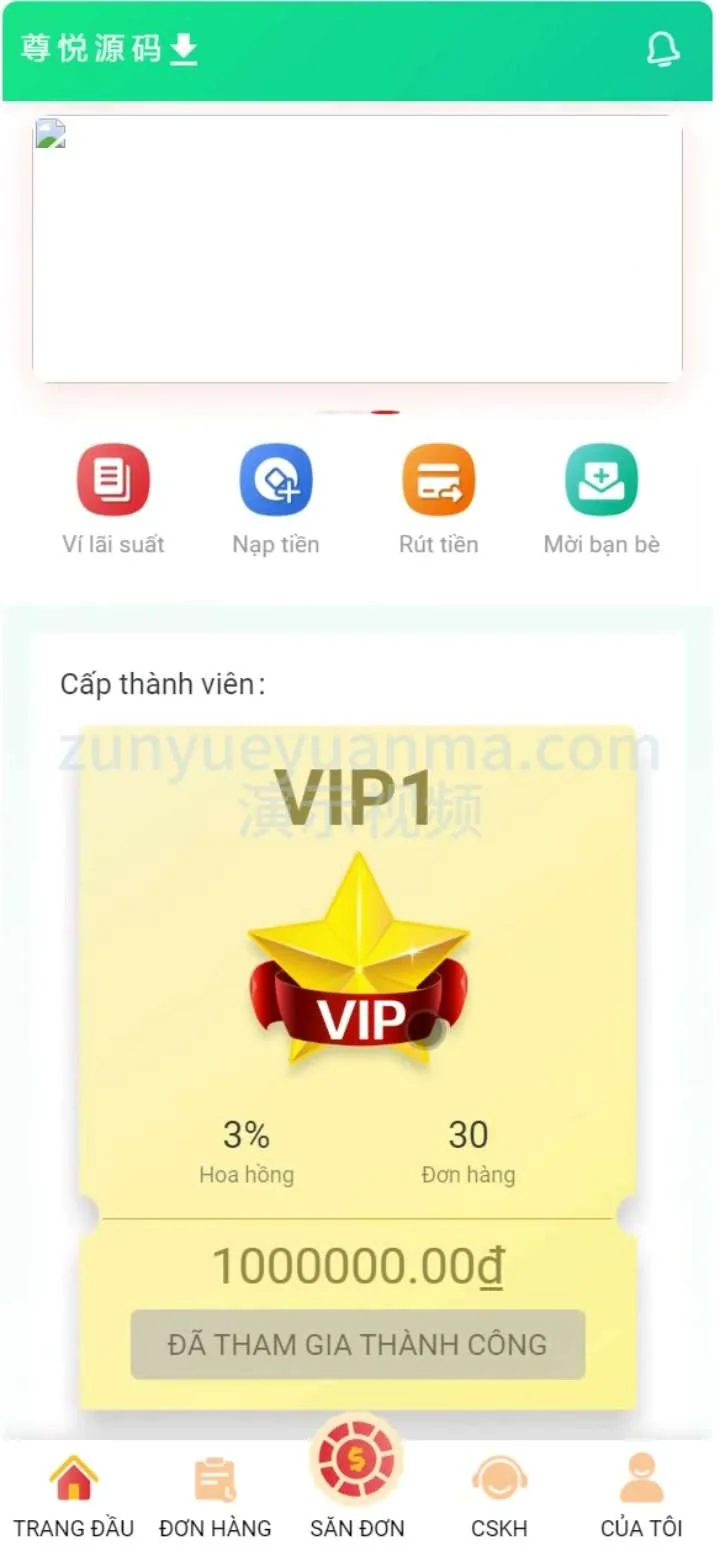Viewport: 720px width, 1556px height.
Task: Open the CSKH support tab
Action: pyautogui.click(x=499, y=1496)
